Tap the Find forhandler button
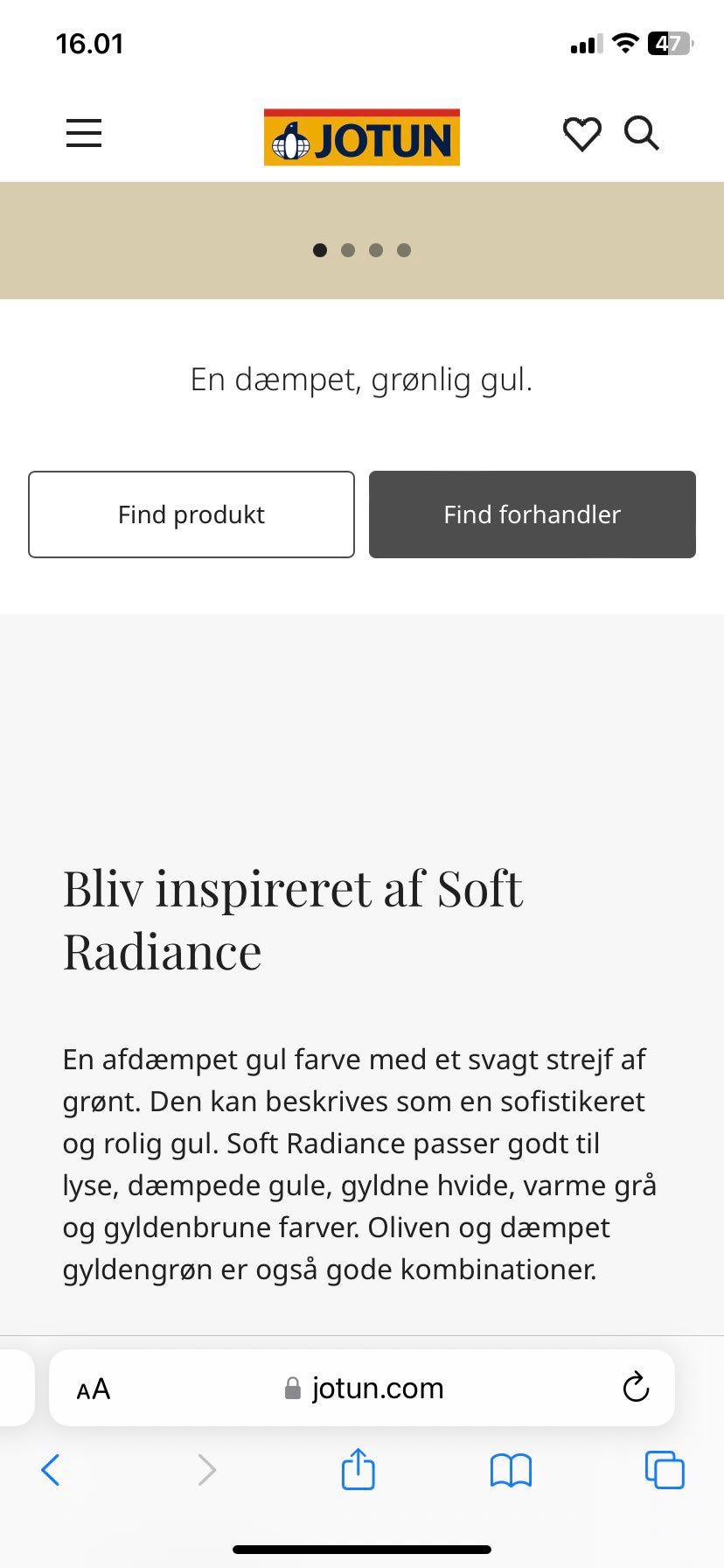Viewport: 724px width, 1568px height. click(x=532, y=514)
